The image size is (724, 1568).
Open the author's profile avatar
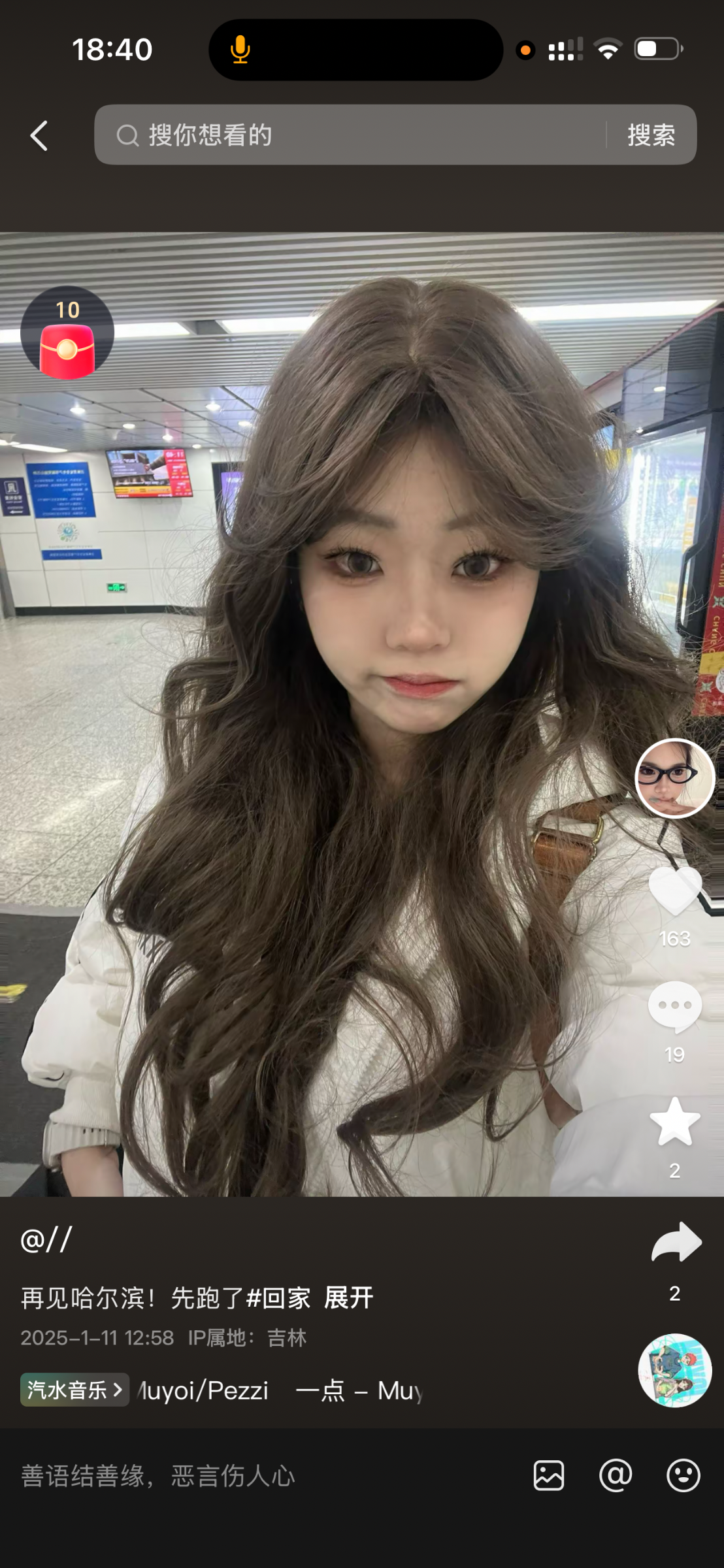click(675, 778)
